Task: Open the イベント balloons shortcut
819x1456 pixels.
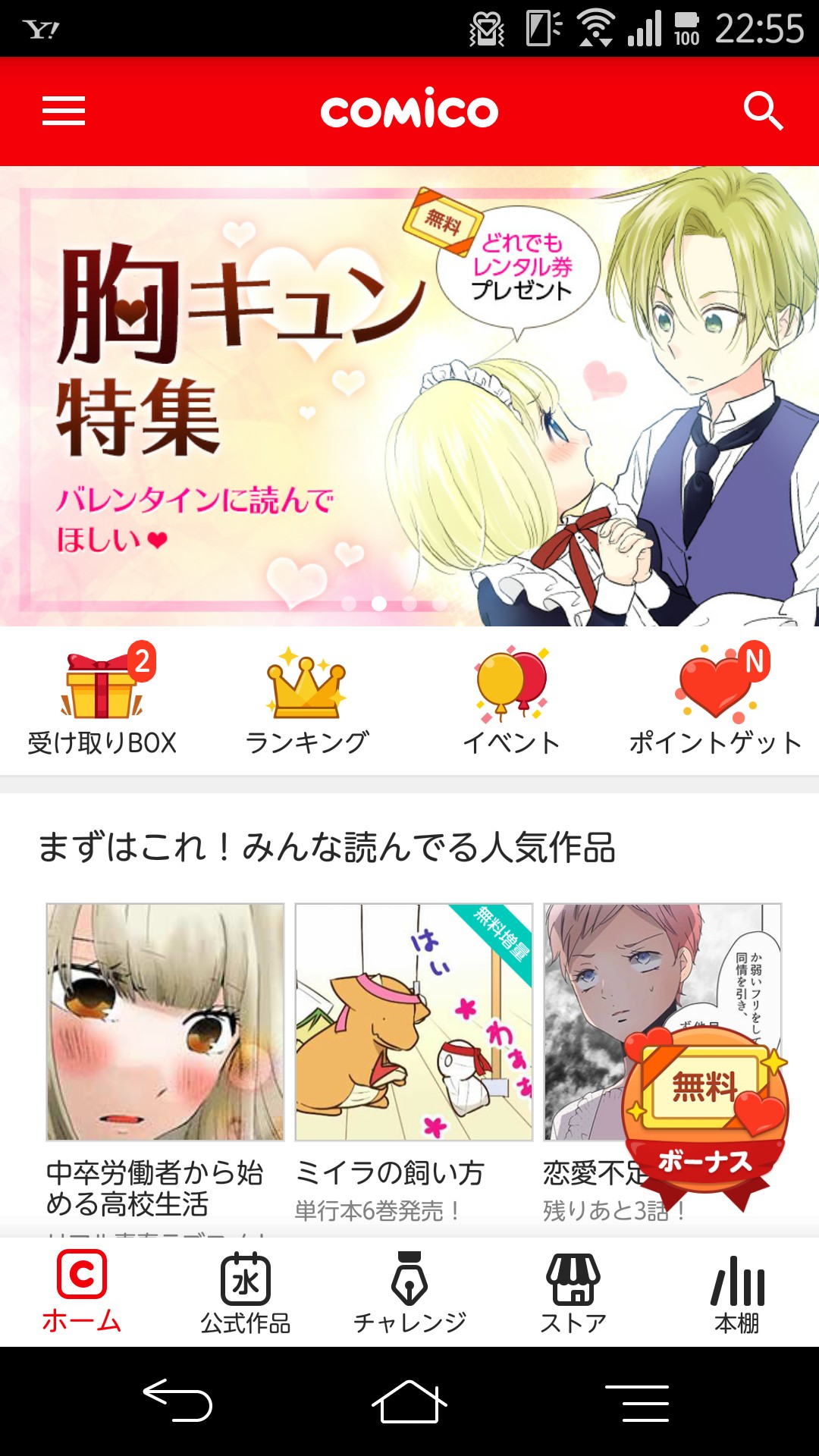Action: coord(512,699)
